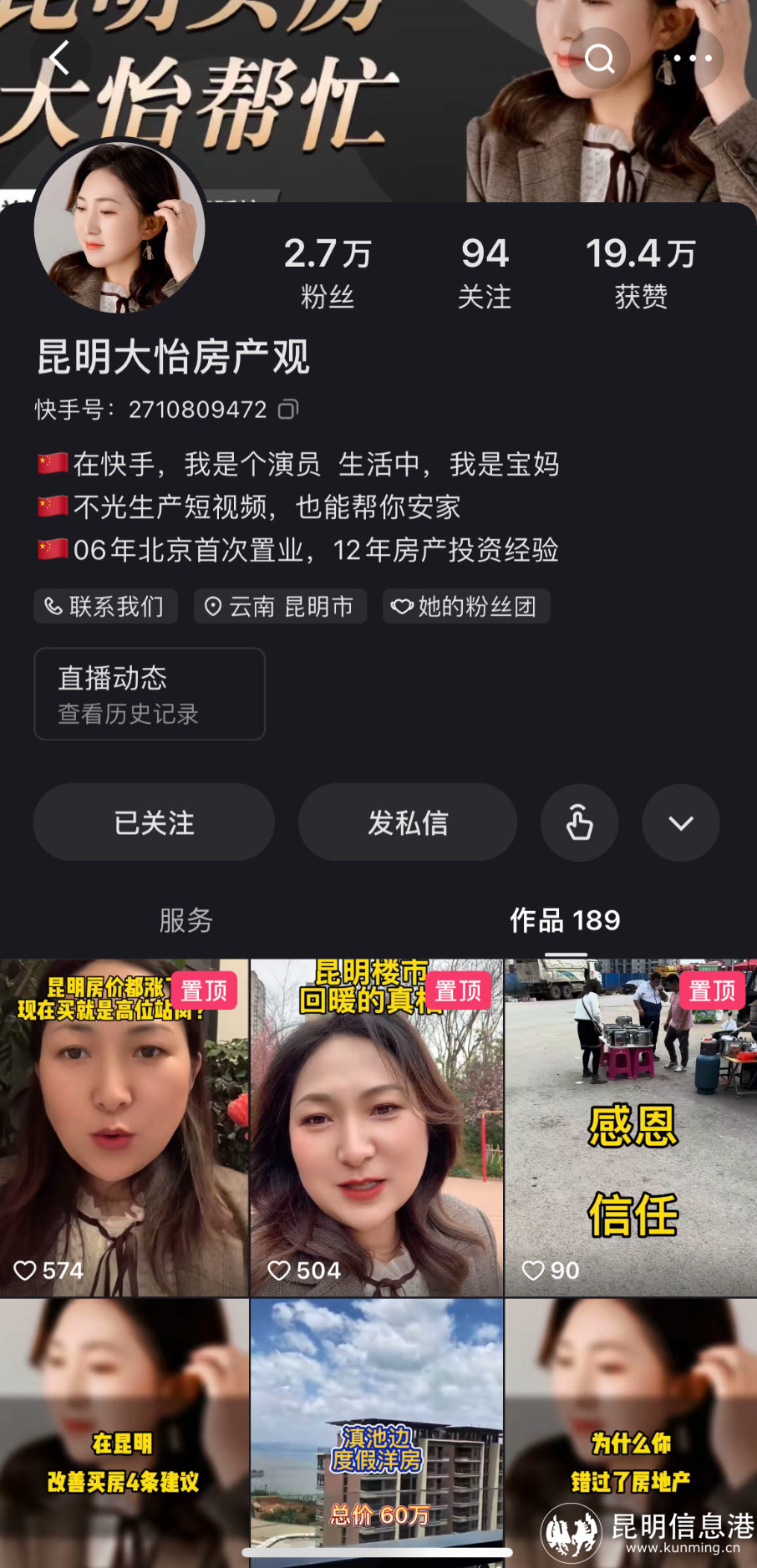757x1568 pixels.
Task: Like the video showing 574 hearts
Action: pyautogui.click(x=25, y=1270)
